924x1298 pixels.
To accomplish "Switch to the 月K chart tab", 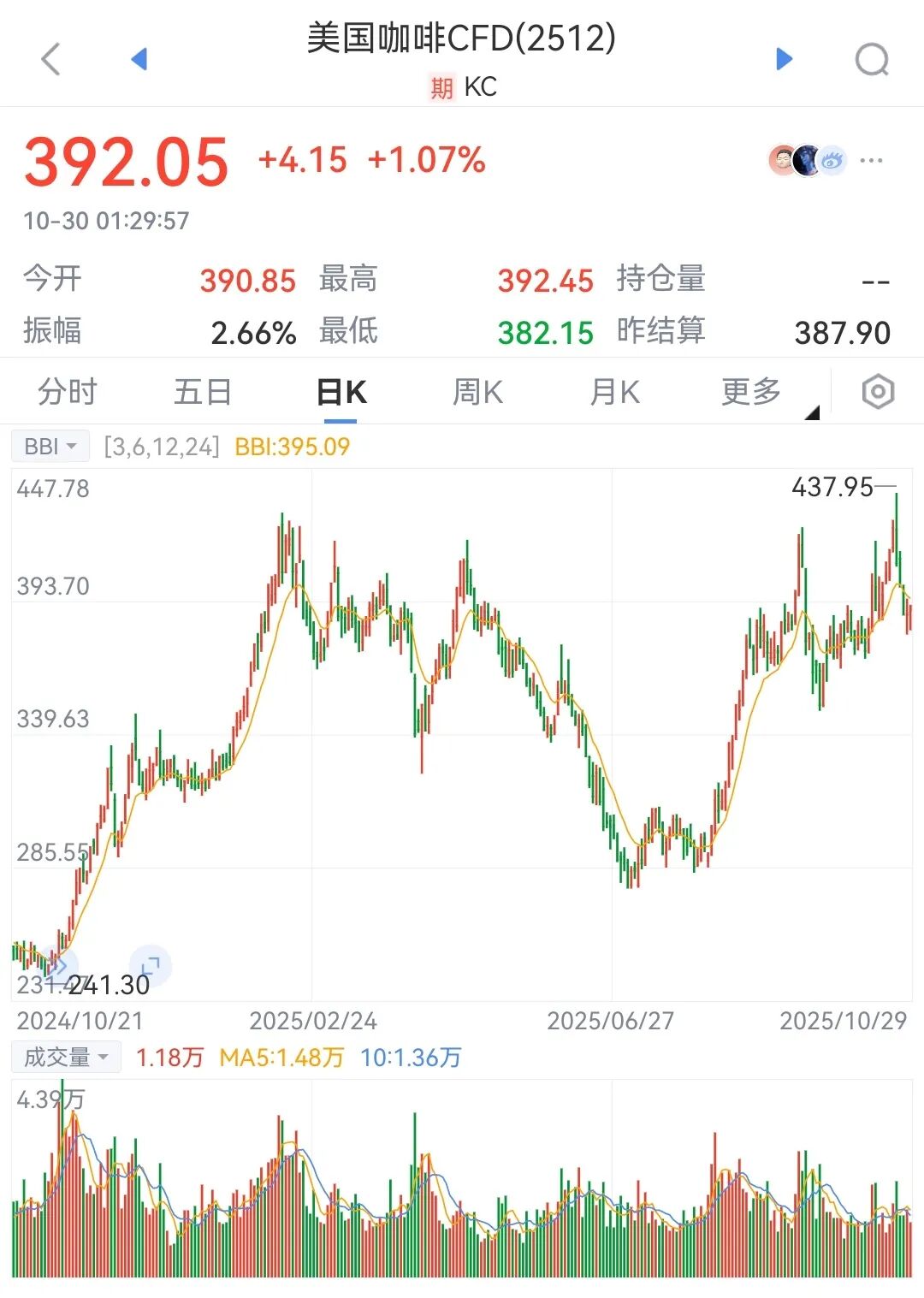I will (614, 392).
